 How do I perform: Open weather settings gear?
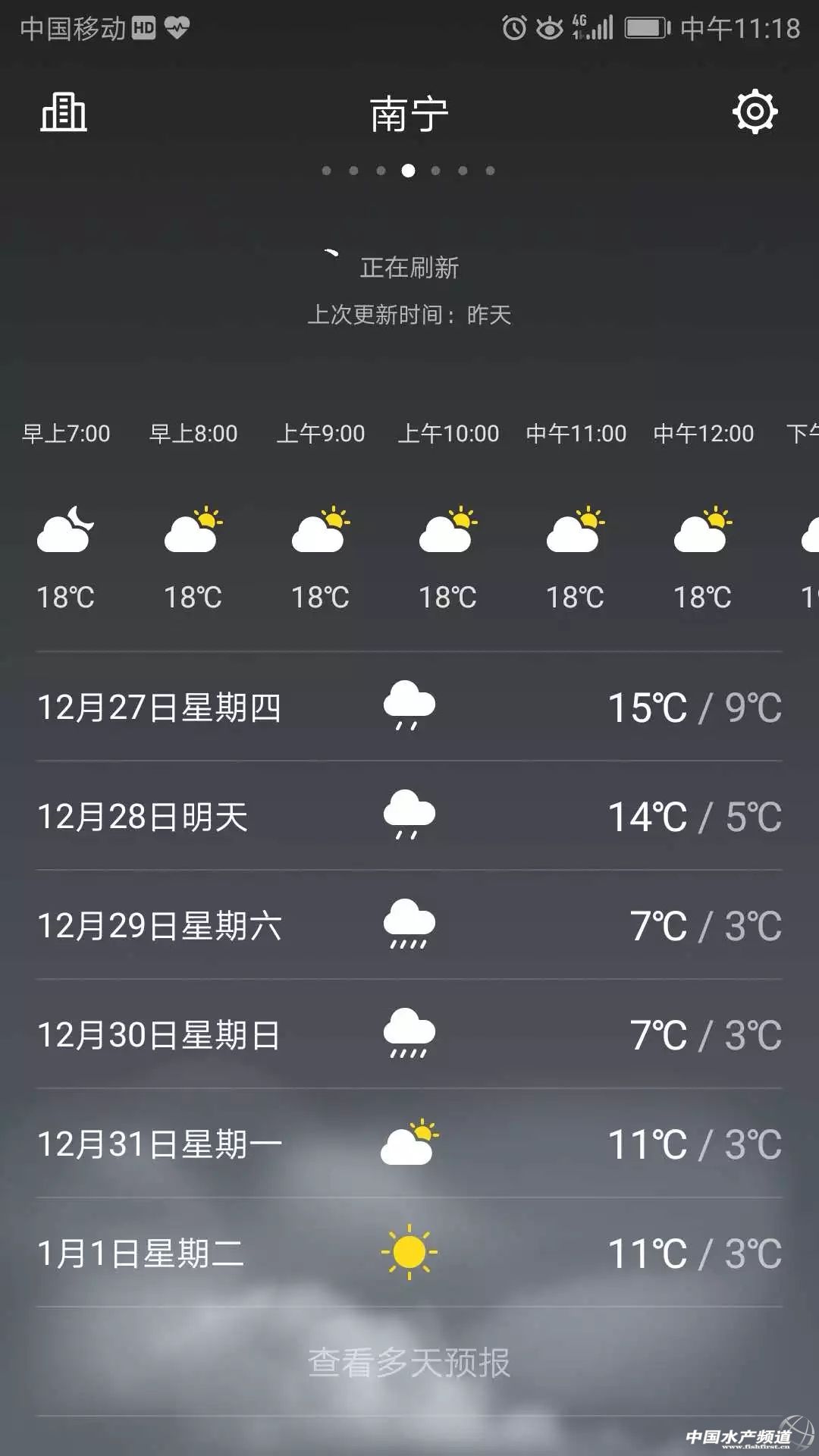[x=755, y=112]
